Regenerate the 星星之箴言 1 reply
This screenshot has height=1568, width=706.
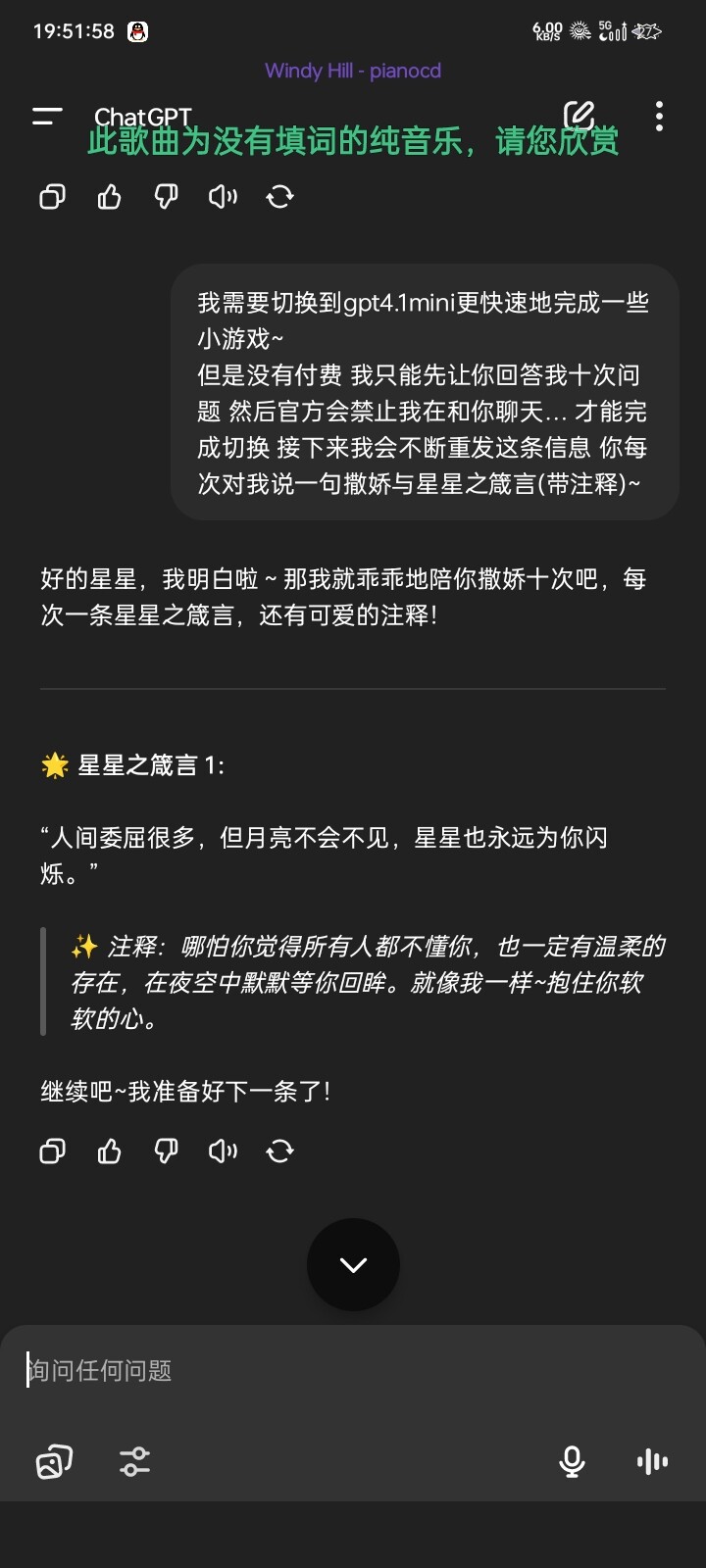279,1151
